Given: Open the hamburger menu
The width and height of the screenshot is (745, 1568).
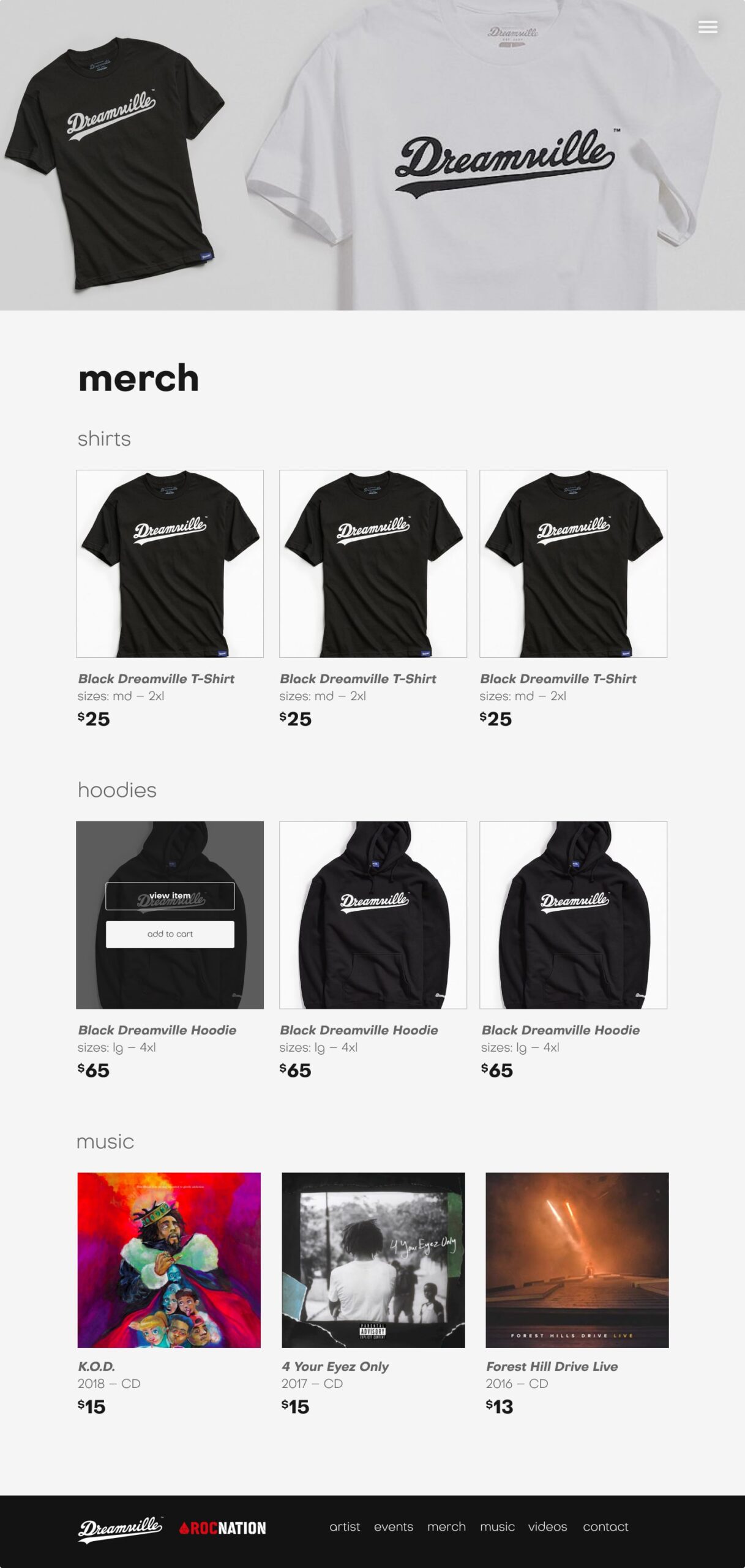Looking at the screenshot, I should click(708, 27).
